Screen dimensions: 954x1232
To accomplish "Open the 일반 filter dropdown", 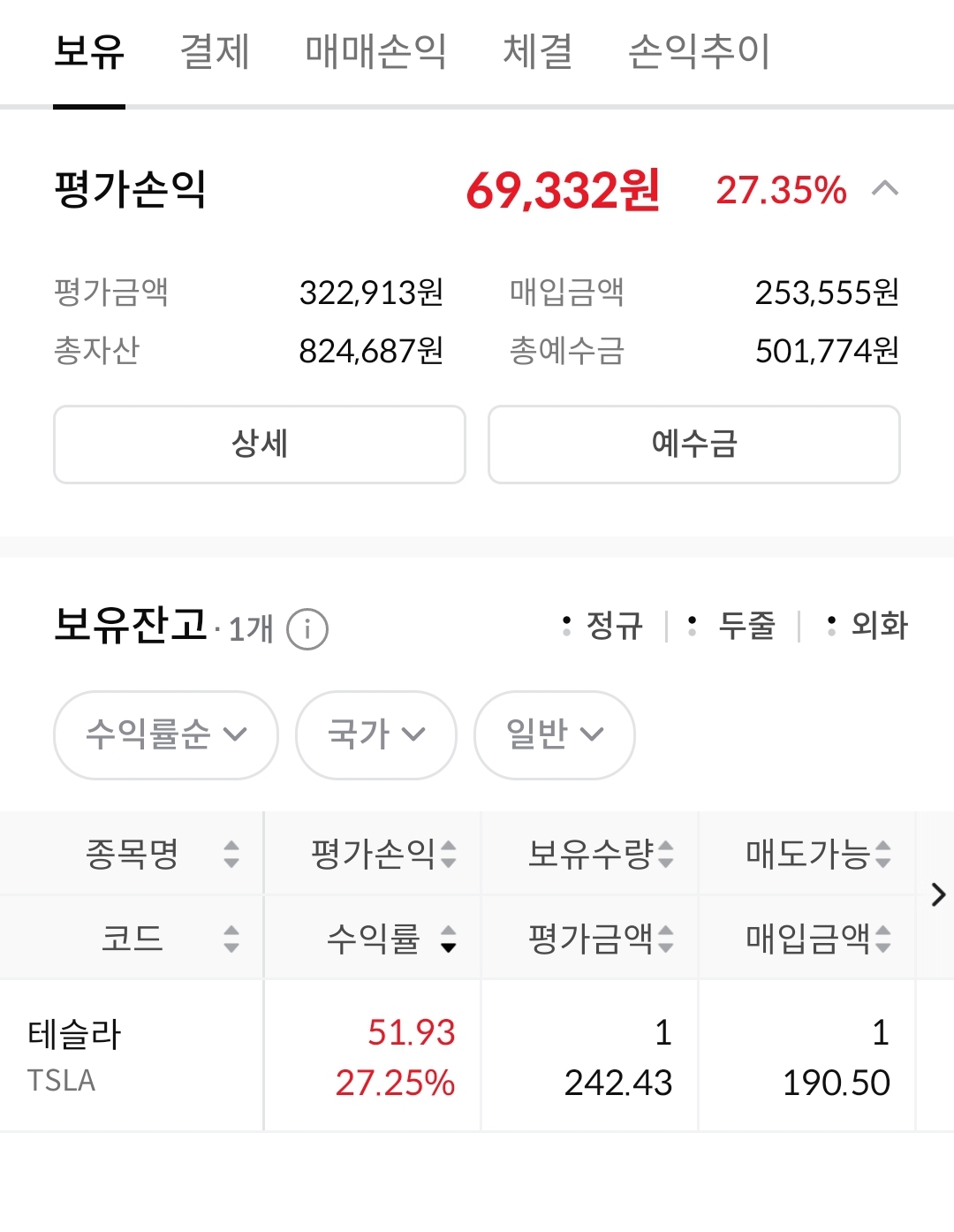I will coord(554,734).
